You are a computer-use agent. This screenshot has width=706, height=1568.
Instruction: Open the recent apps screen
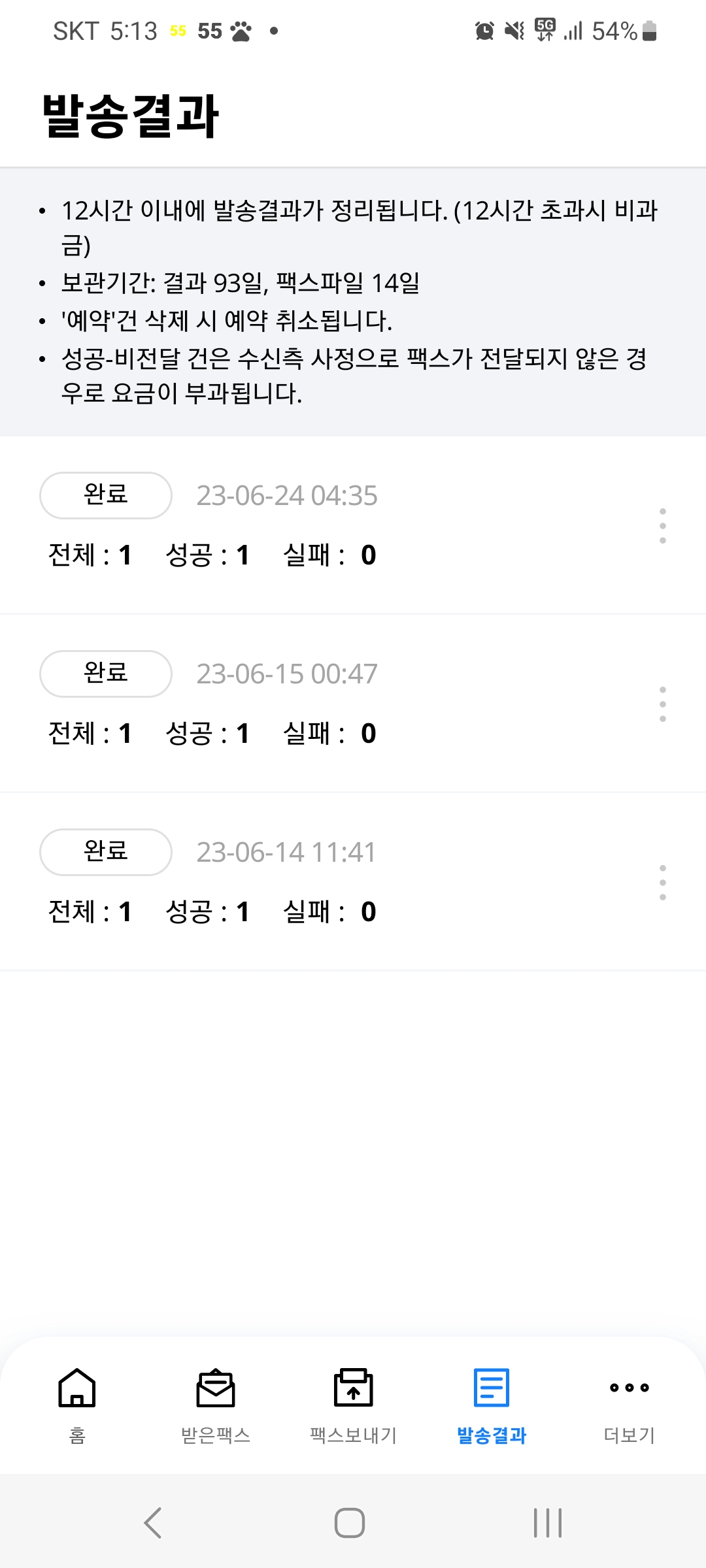[x=548, y=1523]
